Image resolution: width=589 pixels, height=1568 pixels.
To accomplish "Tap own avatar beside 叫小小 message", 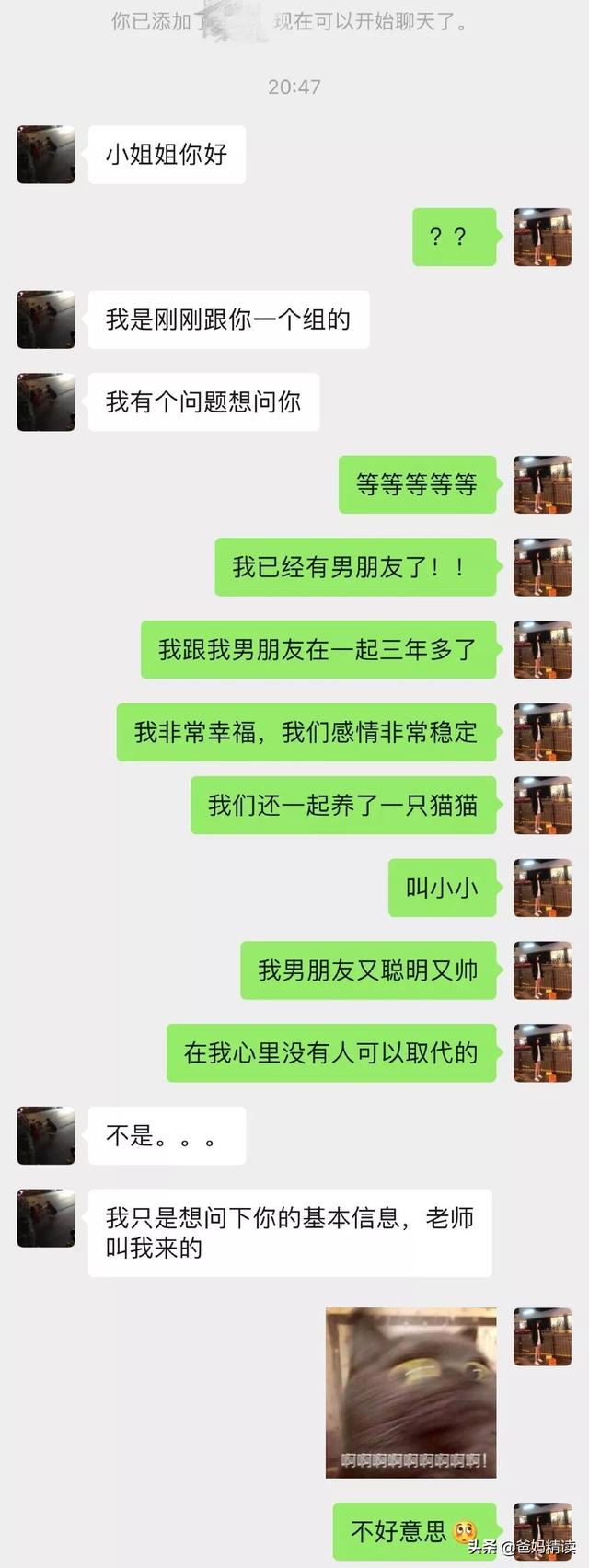I will tap(542, 888).
